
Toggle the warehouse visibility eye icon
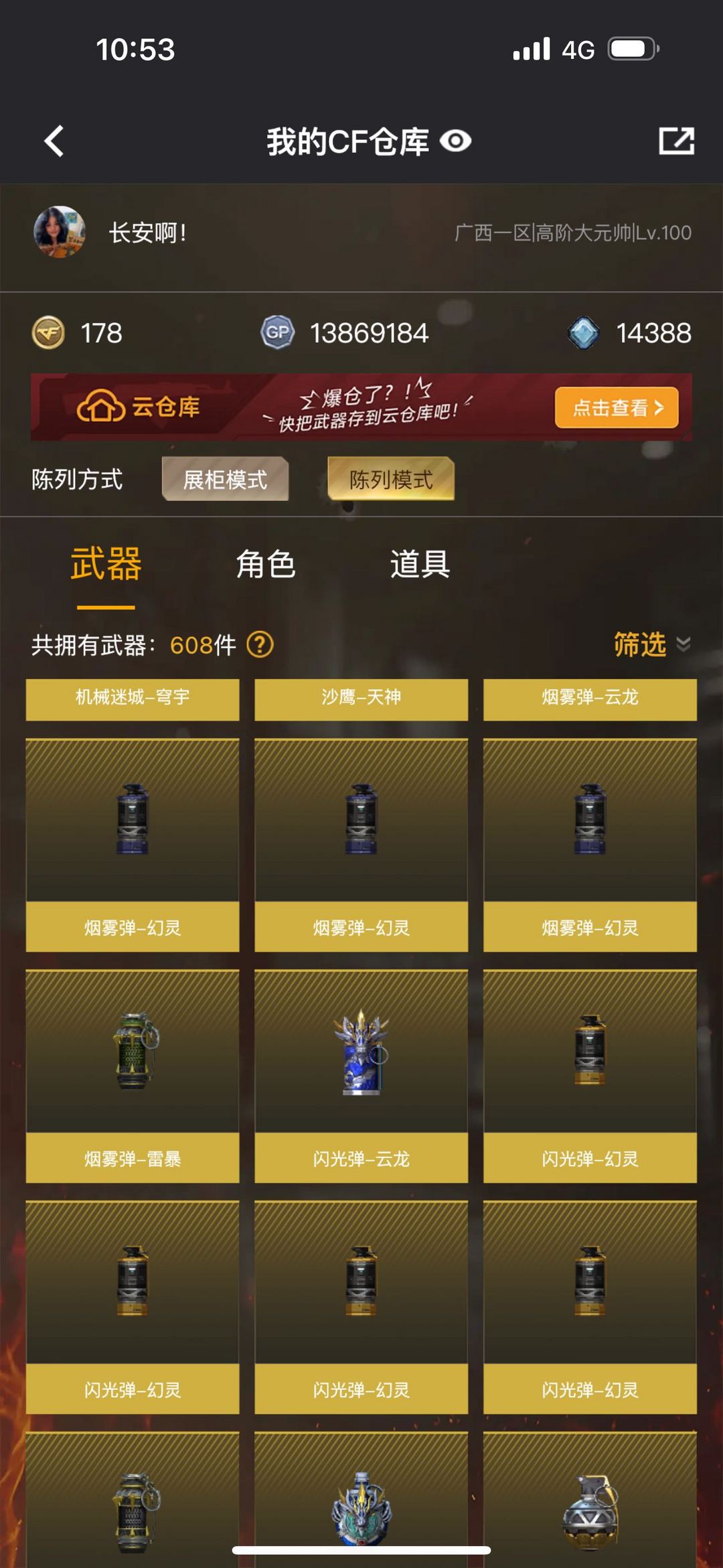pyautogui.click(x=456, y=141)
